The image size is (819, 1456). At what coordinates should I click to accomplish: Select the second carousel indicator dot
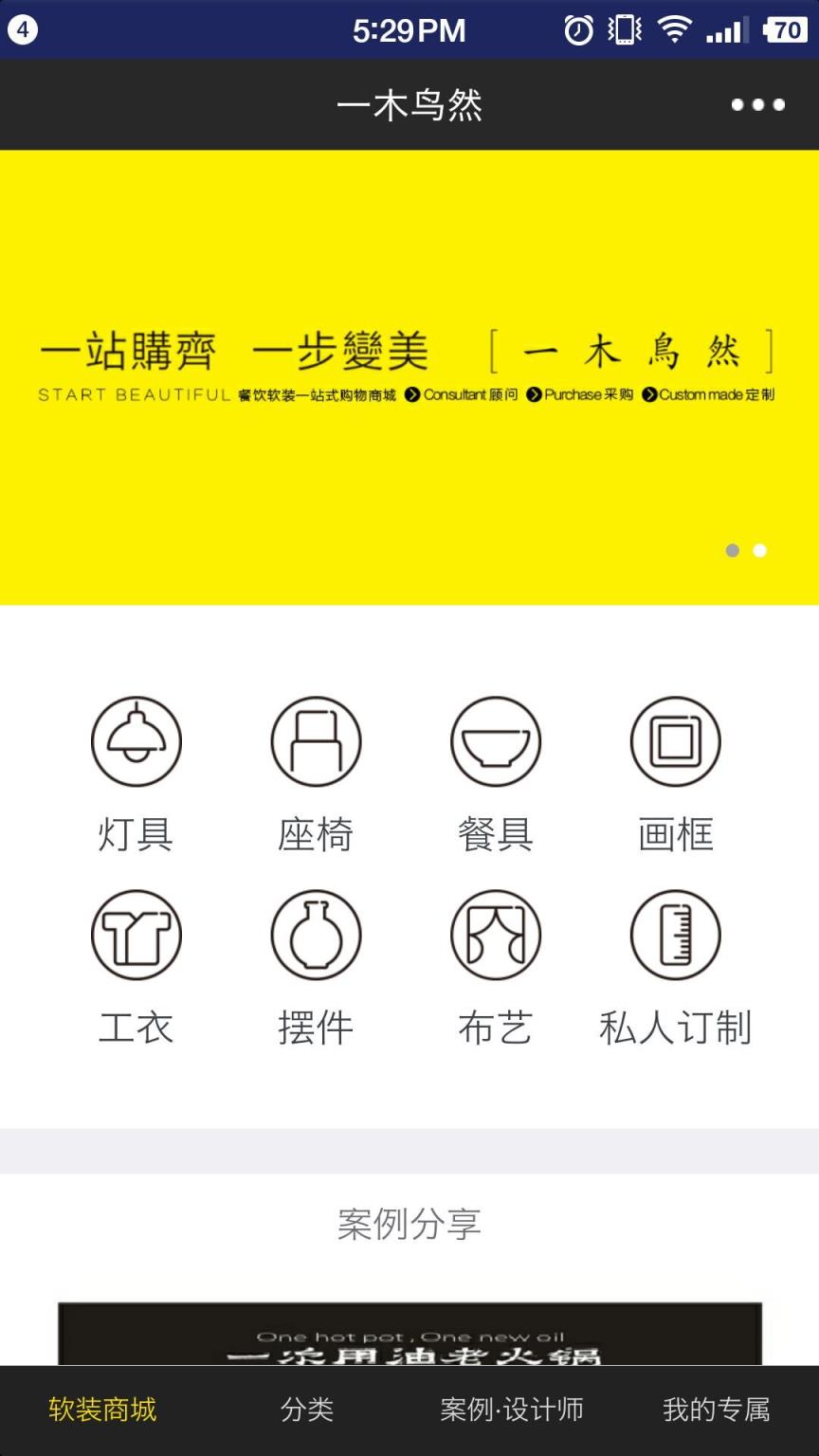[x=758, y=551]
